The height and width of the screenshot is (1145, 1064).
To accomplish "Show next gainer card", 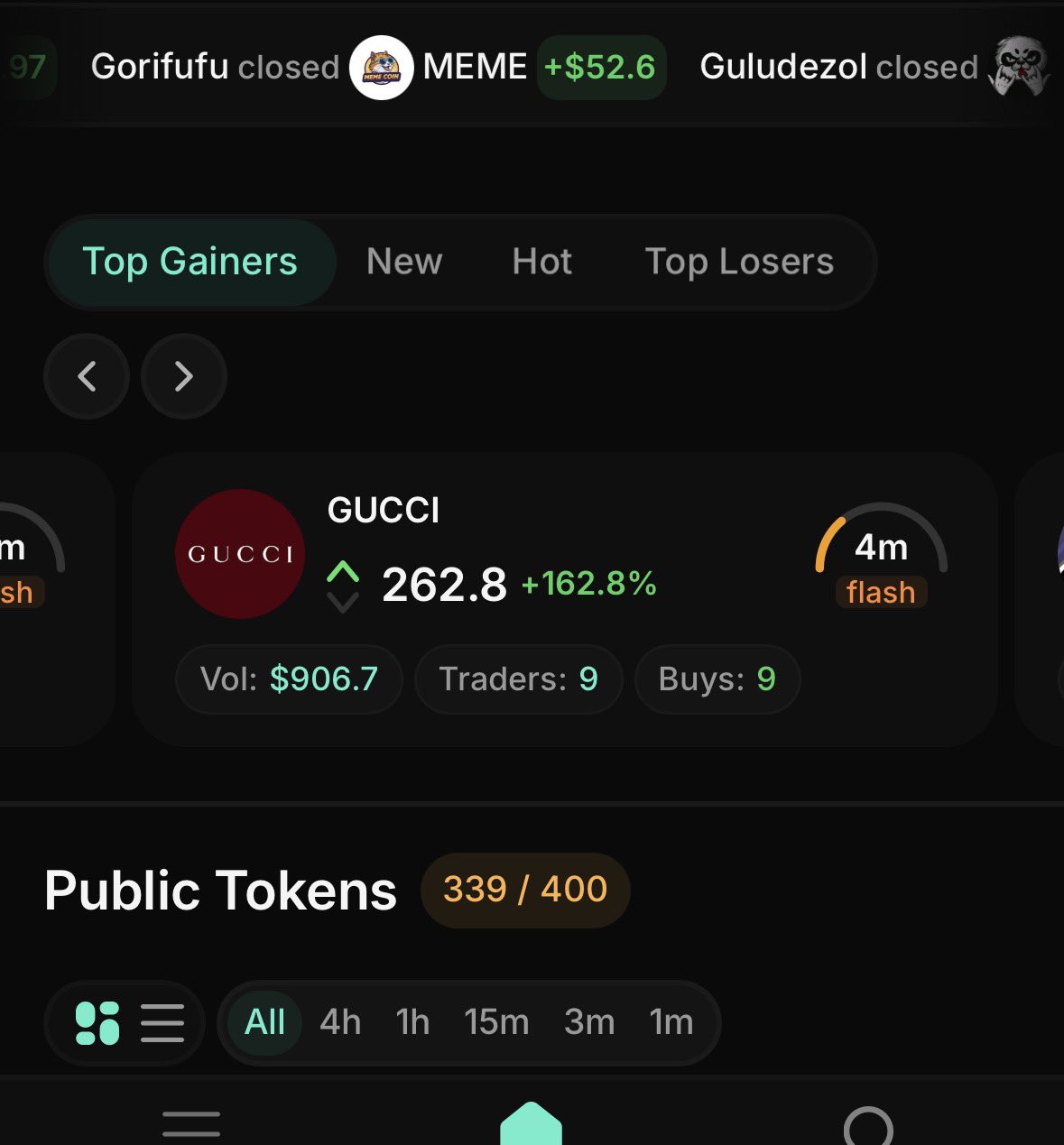I will 183,376.
